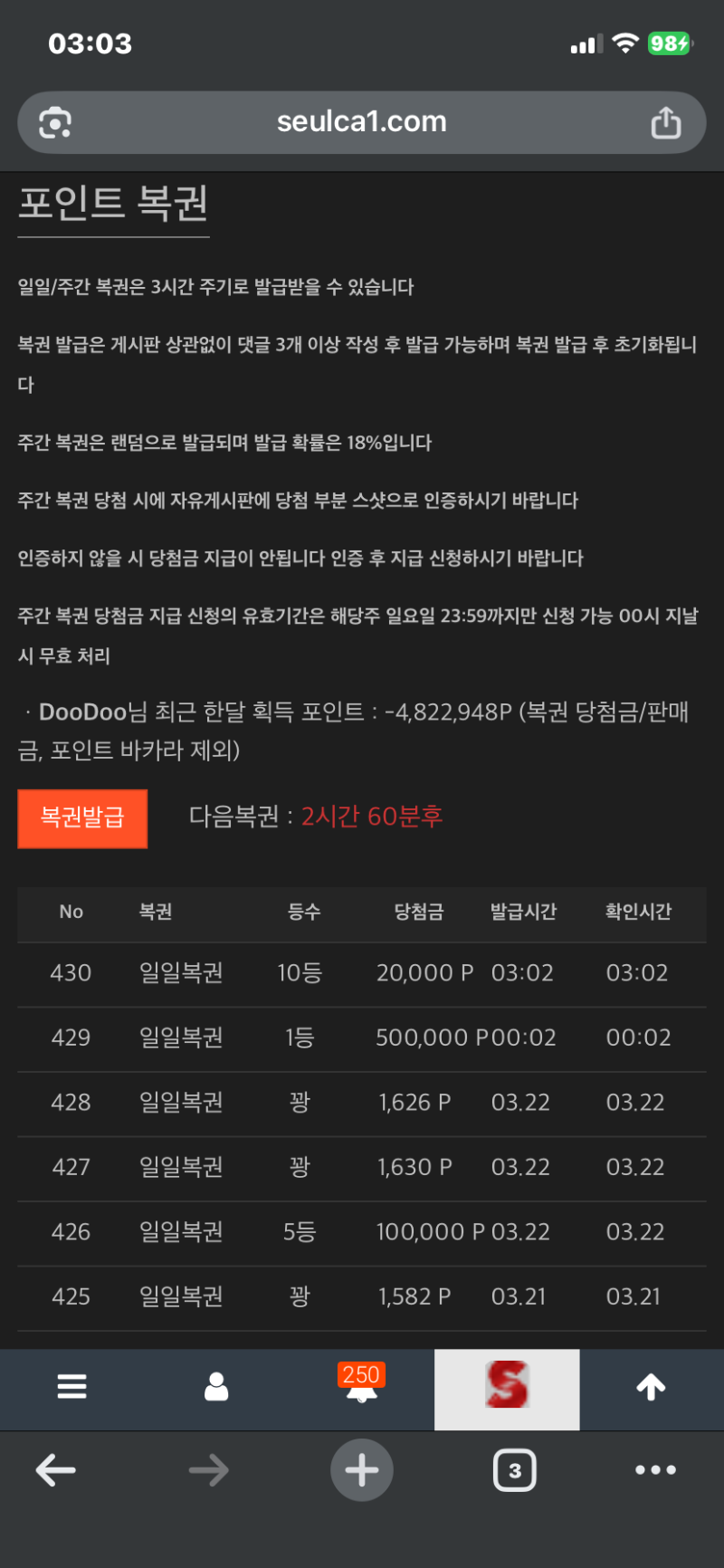724x1568 pixels.
Task: Open the camera scan icon in address bar
Action: coord(55,123)
